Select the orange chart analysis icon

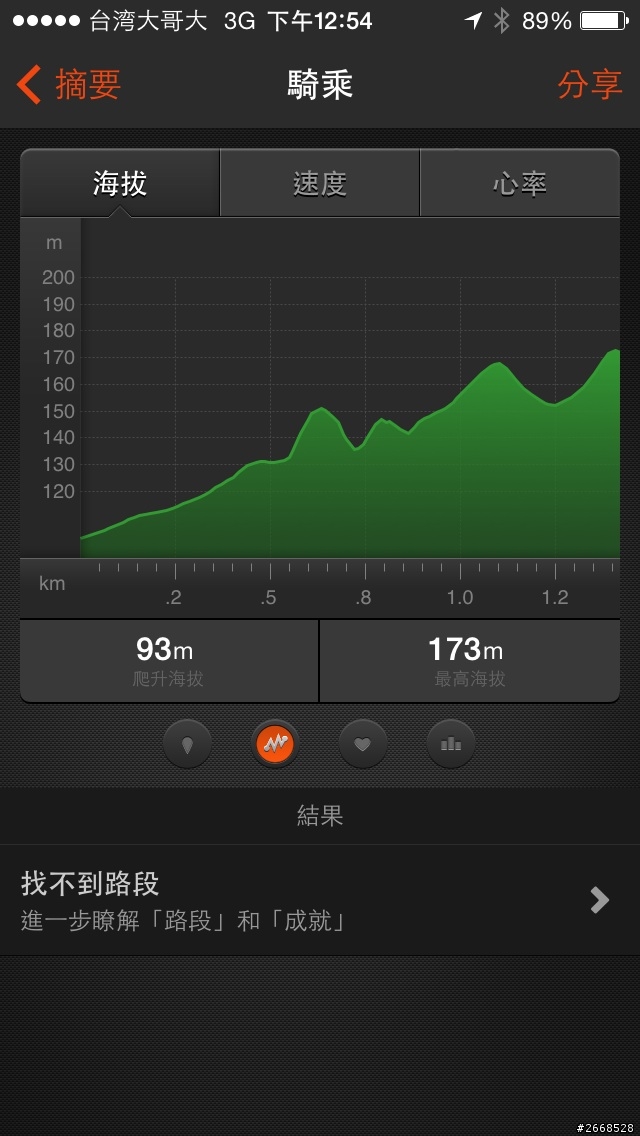(x=275, y=743)
